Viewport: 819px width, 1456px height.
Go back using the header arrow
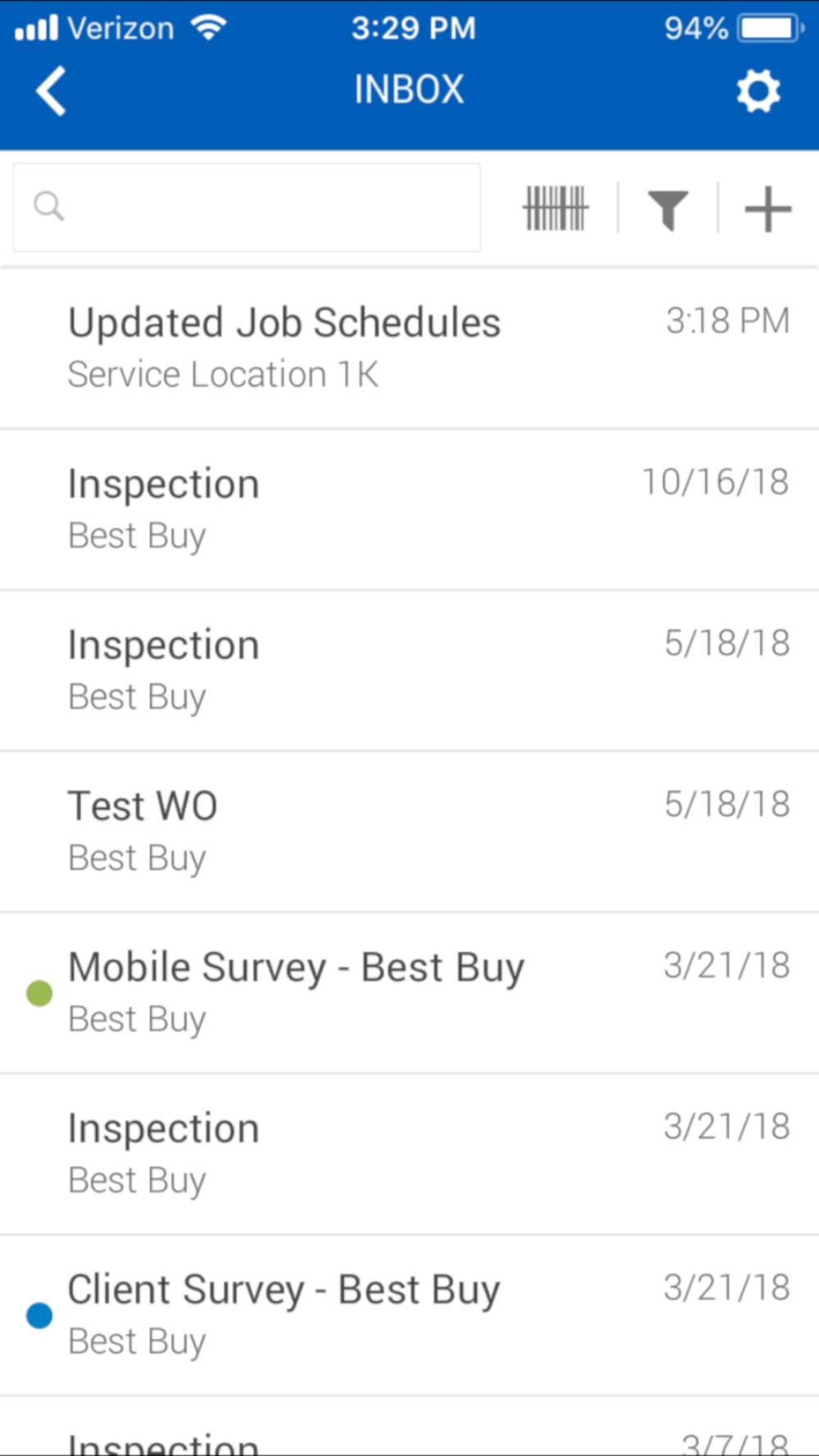click(51, 91)
